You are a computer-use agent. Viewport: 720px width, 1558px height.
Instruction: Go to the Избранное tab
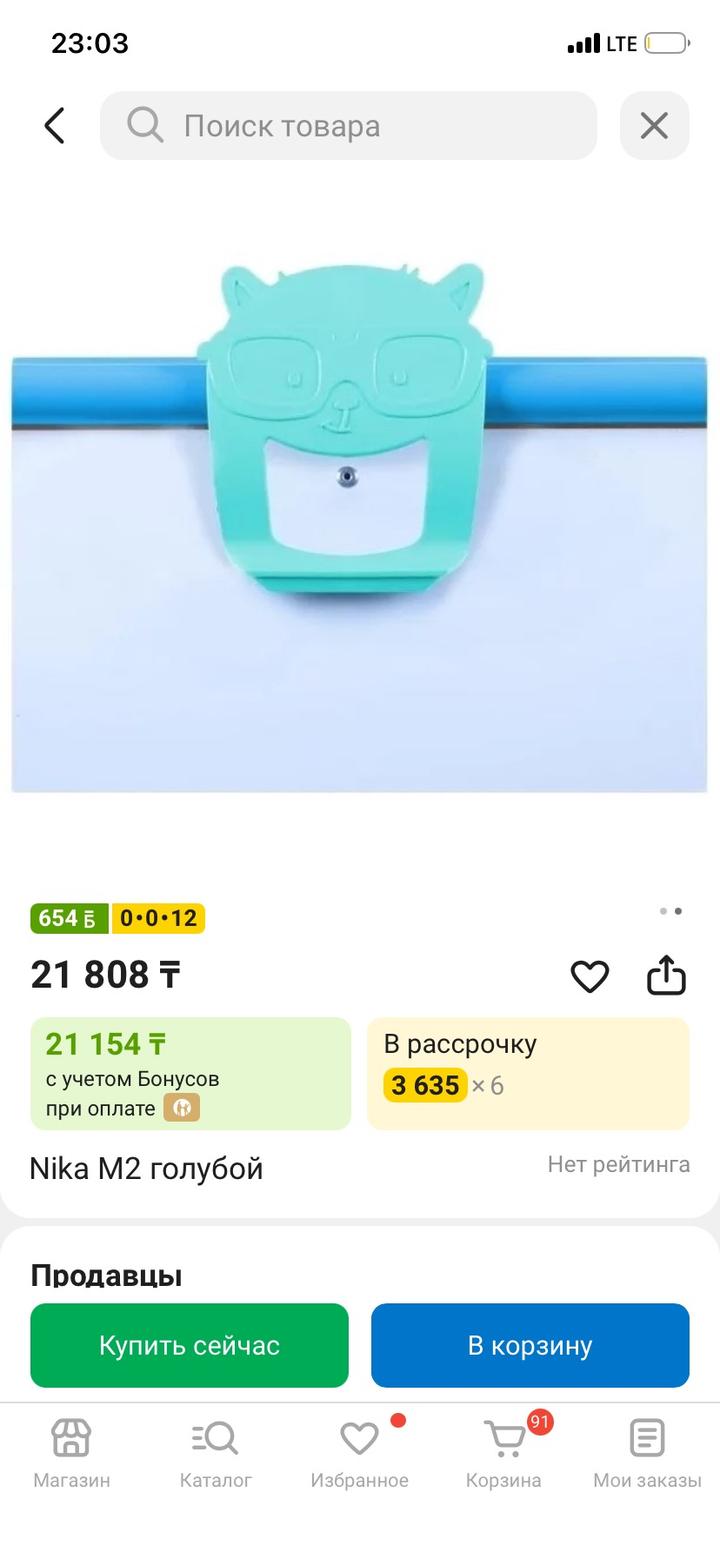click(359, 1453)
